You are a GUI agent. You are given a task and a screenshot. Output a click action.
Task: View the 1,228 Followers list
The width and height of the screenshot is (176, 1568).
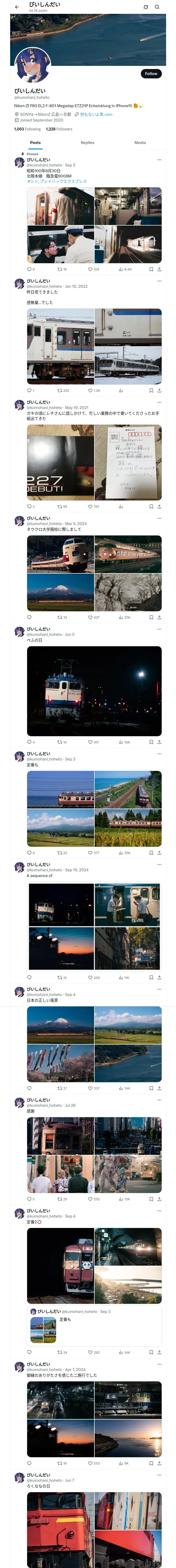[x=59, y=129]
